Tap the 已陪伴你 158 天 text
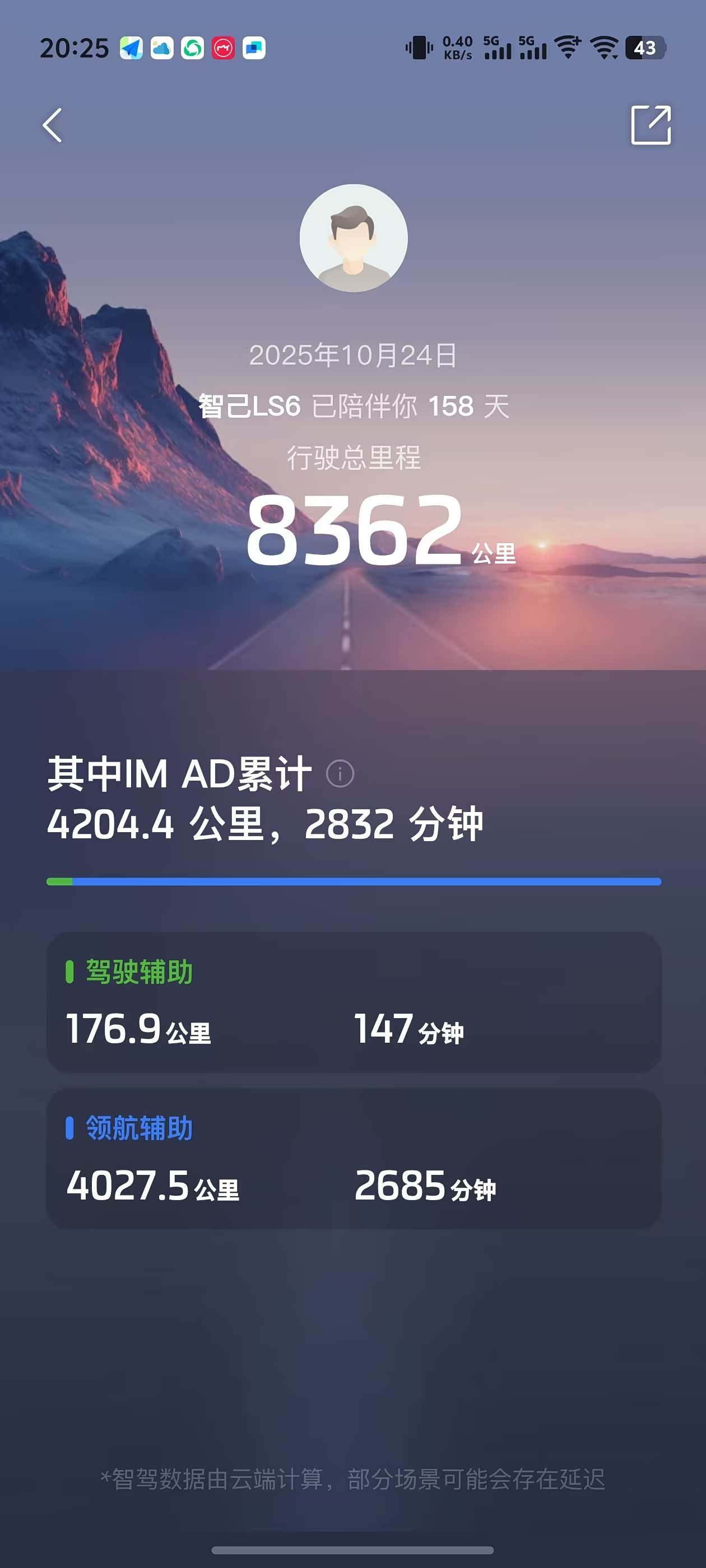 tap(354, 405)
